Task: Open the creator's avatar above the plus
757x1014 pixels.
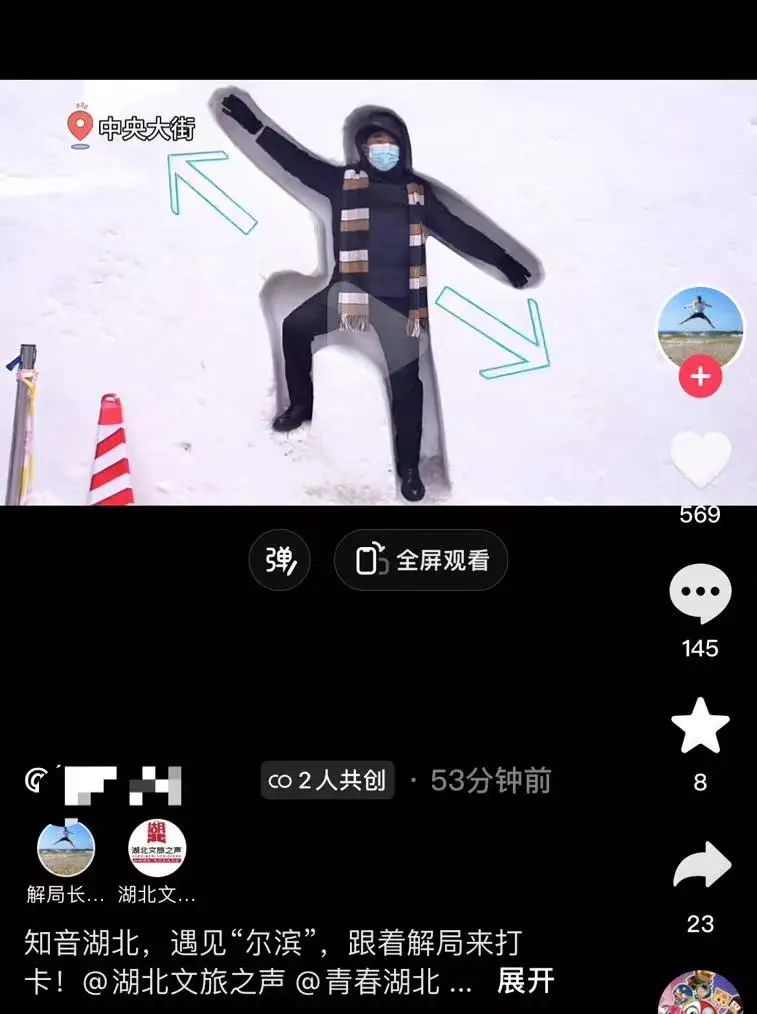Action: pyautogui.click(x=700, y=323)
